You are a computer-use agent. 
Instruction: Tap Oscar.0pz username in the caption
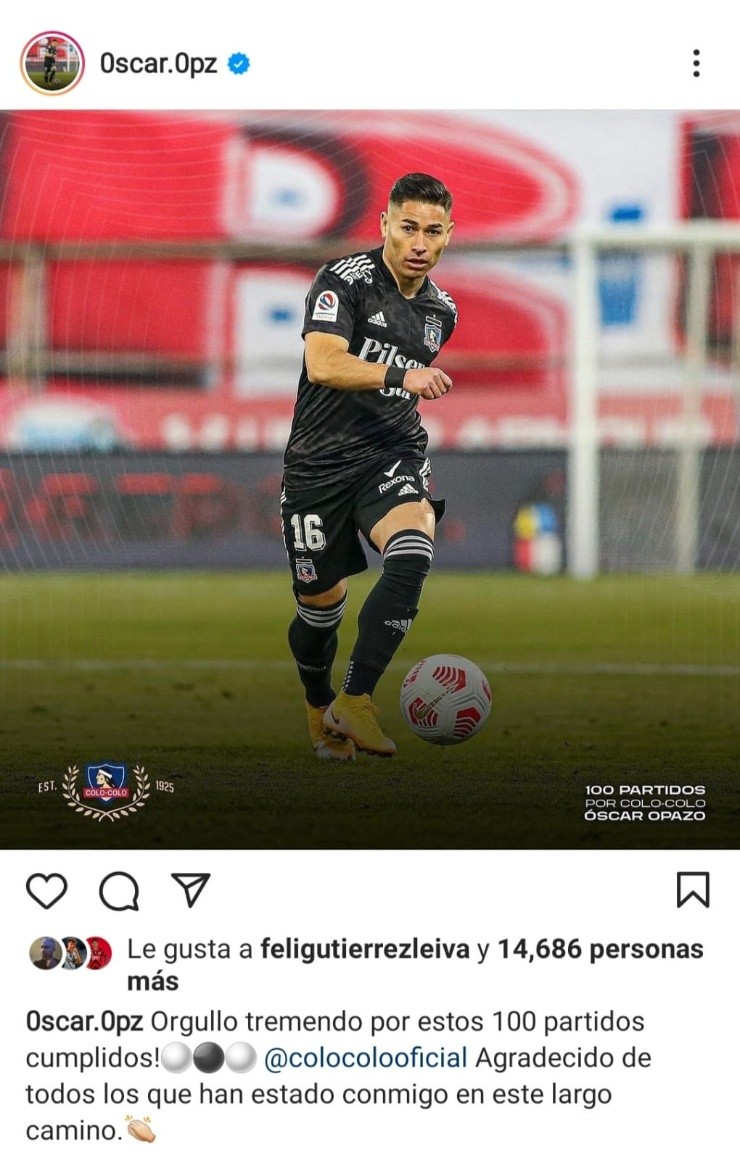pos(85,1022)
